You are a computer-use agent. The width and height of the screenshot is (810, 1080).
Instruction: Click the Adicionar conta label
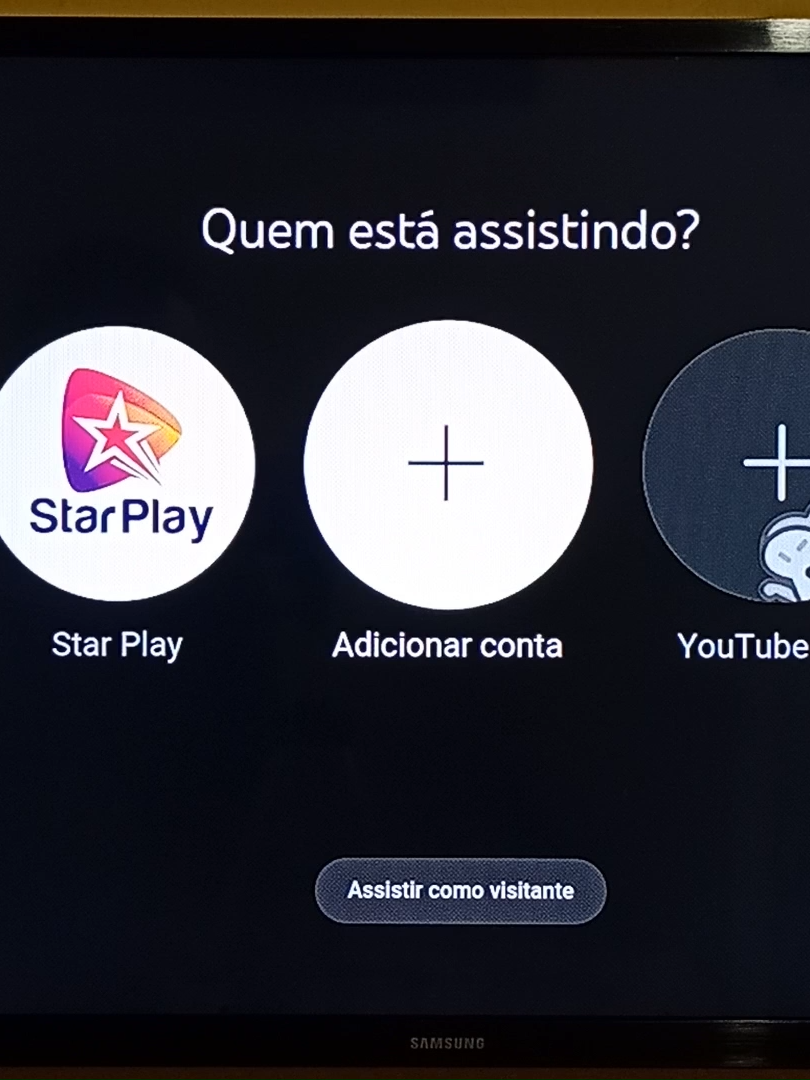[x=447, y=645]
